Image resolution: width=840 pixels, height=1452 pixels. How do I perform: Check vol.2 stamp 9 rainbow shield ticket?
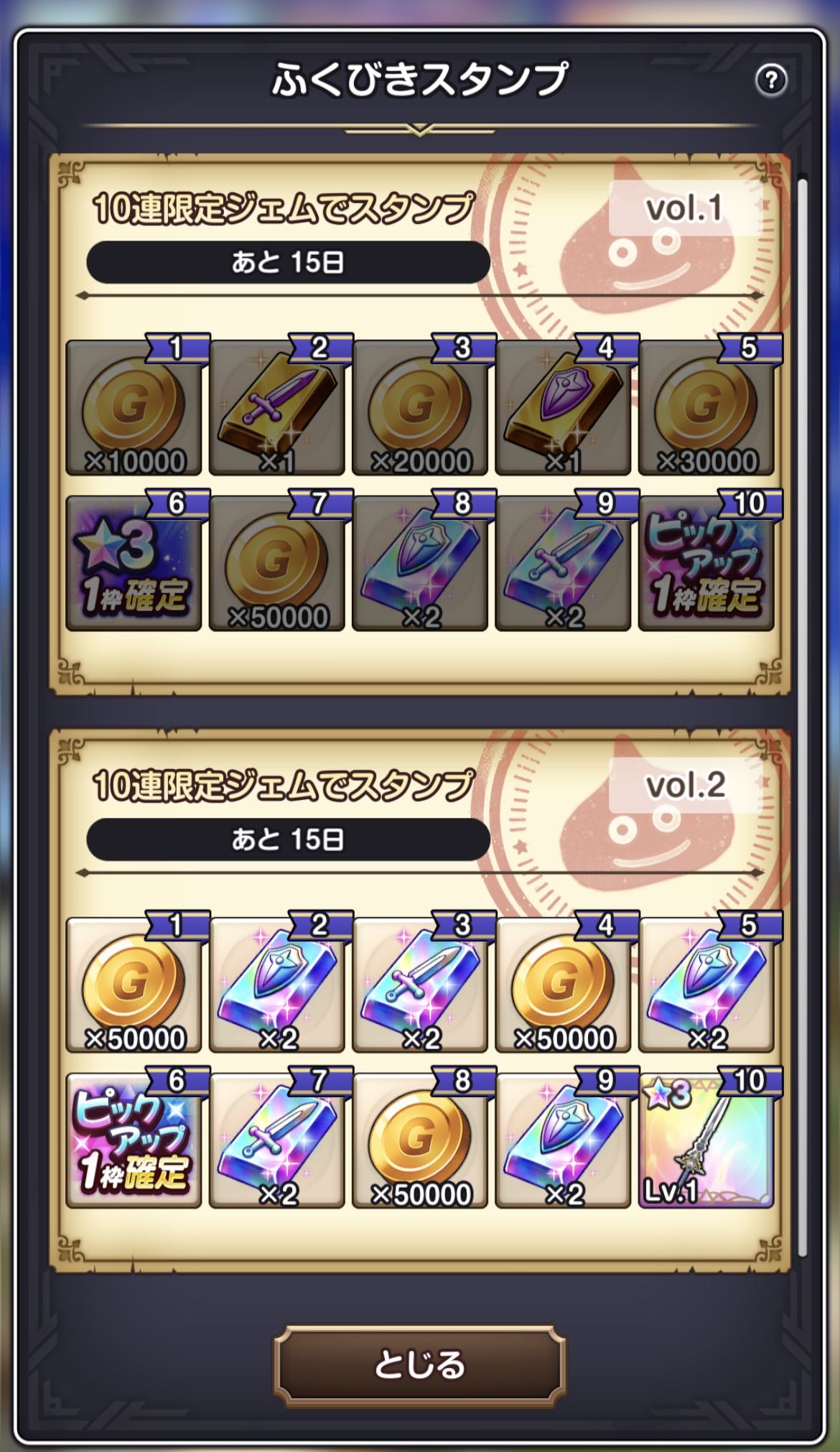(x=563, y=1142)
